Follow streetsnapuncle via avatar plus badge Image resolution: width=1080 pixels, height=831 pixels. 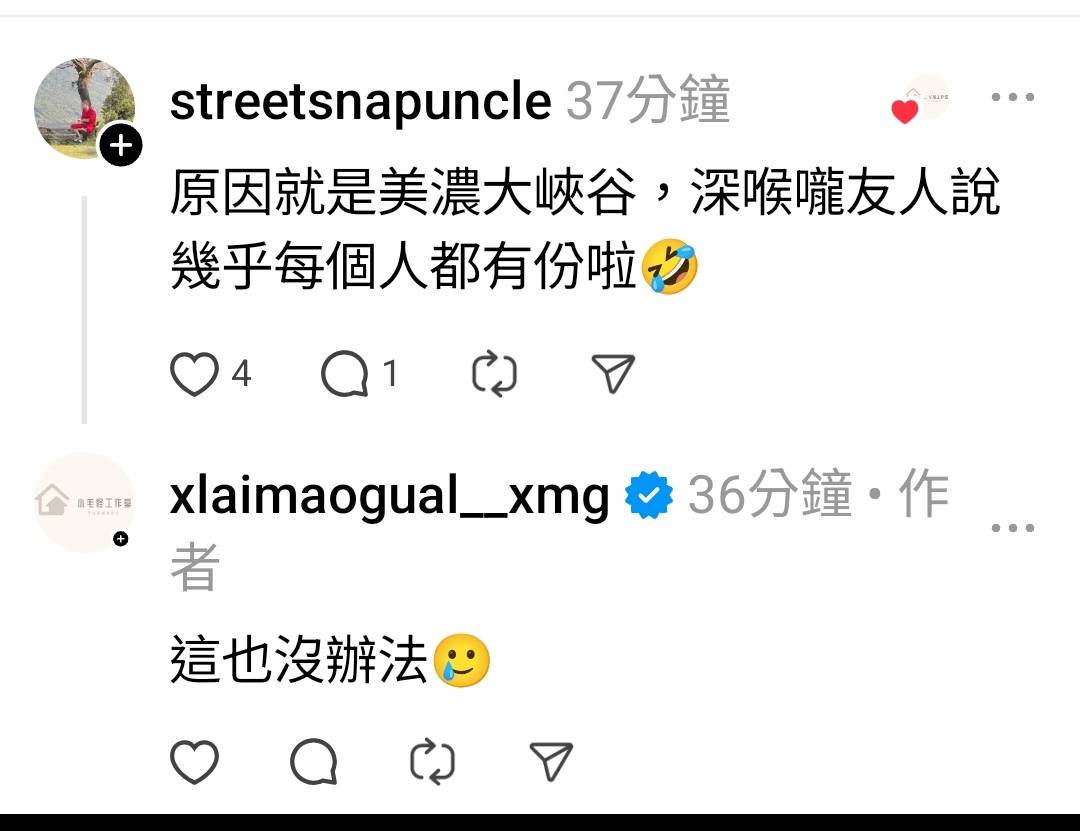(x=120, y=146)
